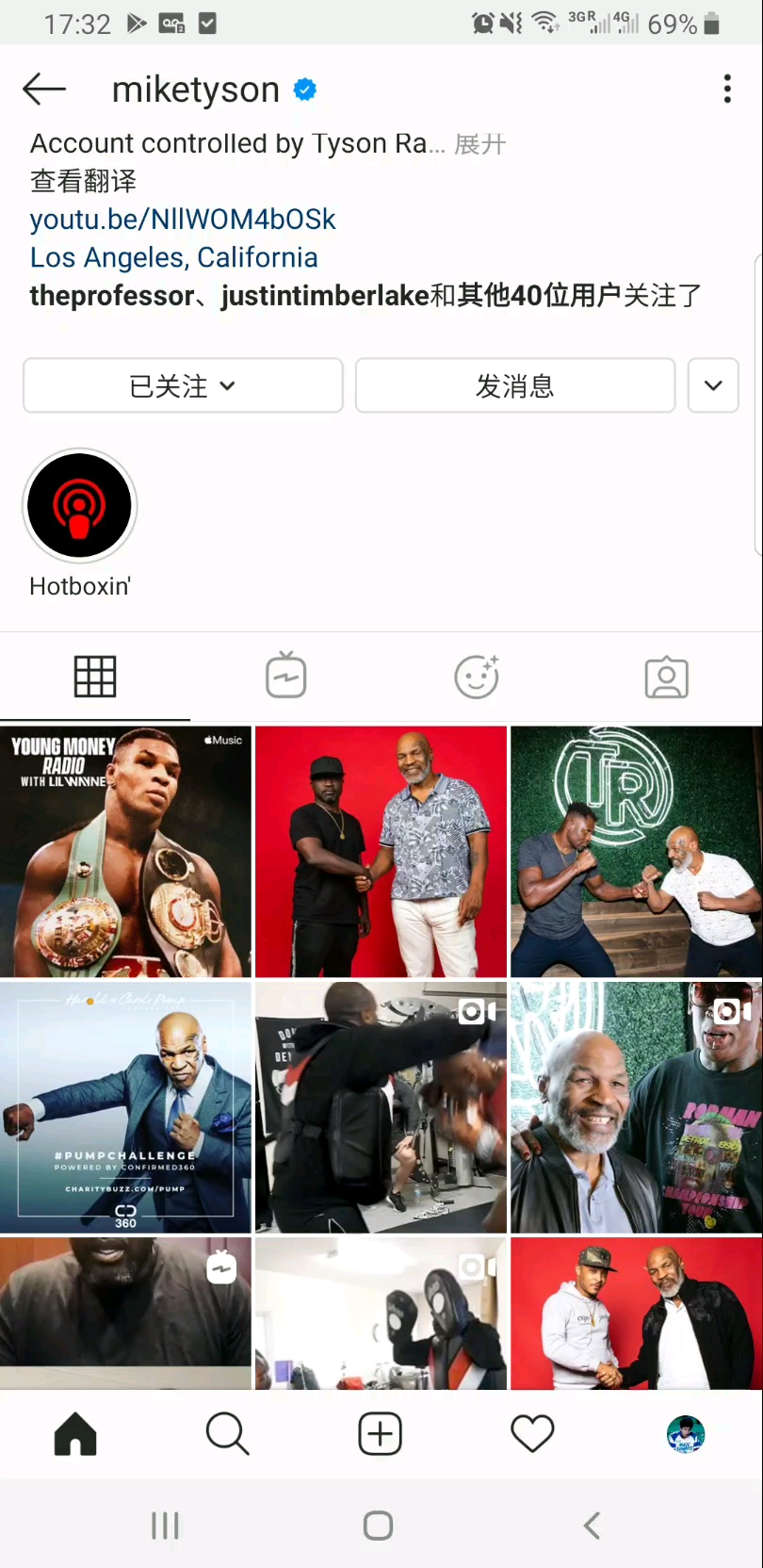Tap the 已关注 following button
Image resolution: width=763 pixels, height=1568 pixels.
click(183, 385)
